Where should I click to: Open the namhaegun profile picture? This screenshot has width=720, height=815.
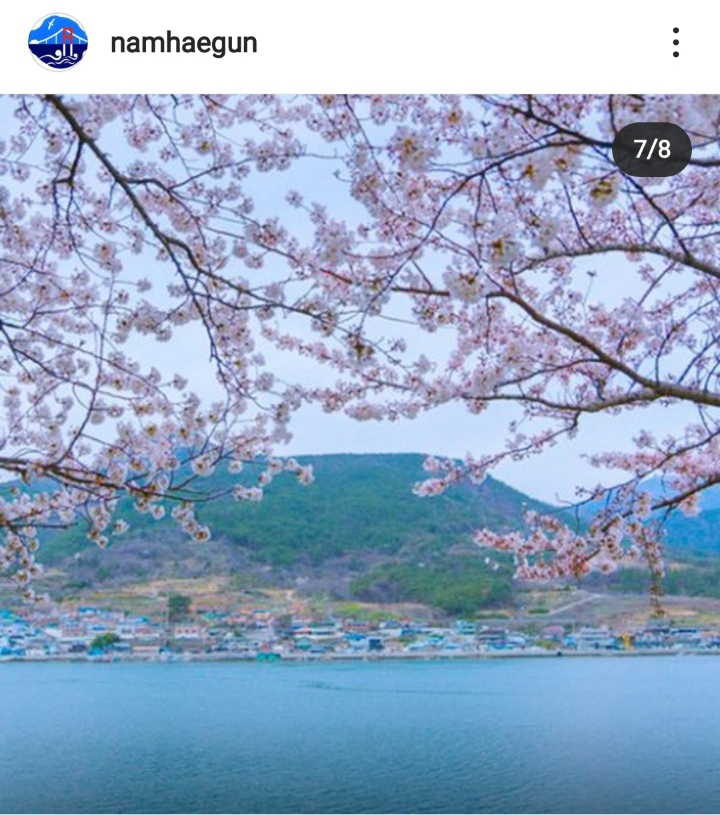(58, 43)
